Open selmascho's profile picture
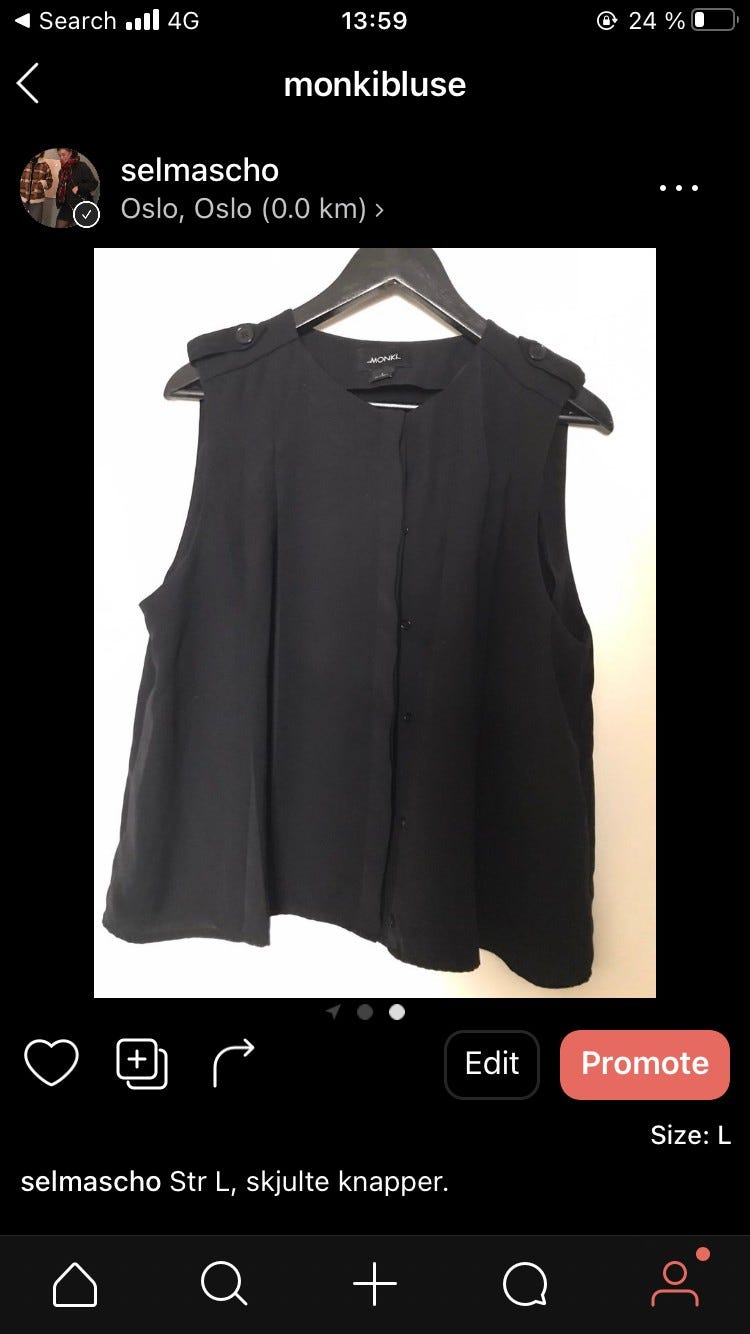Screen dimensions: 750x1334 pos(60,188)
